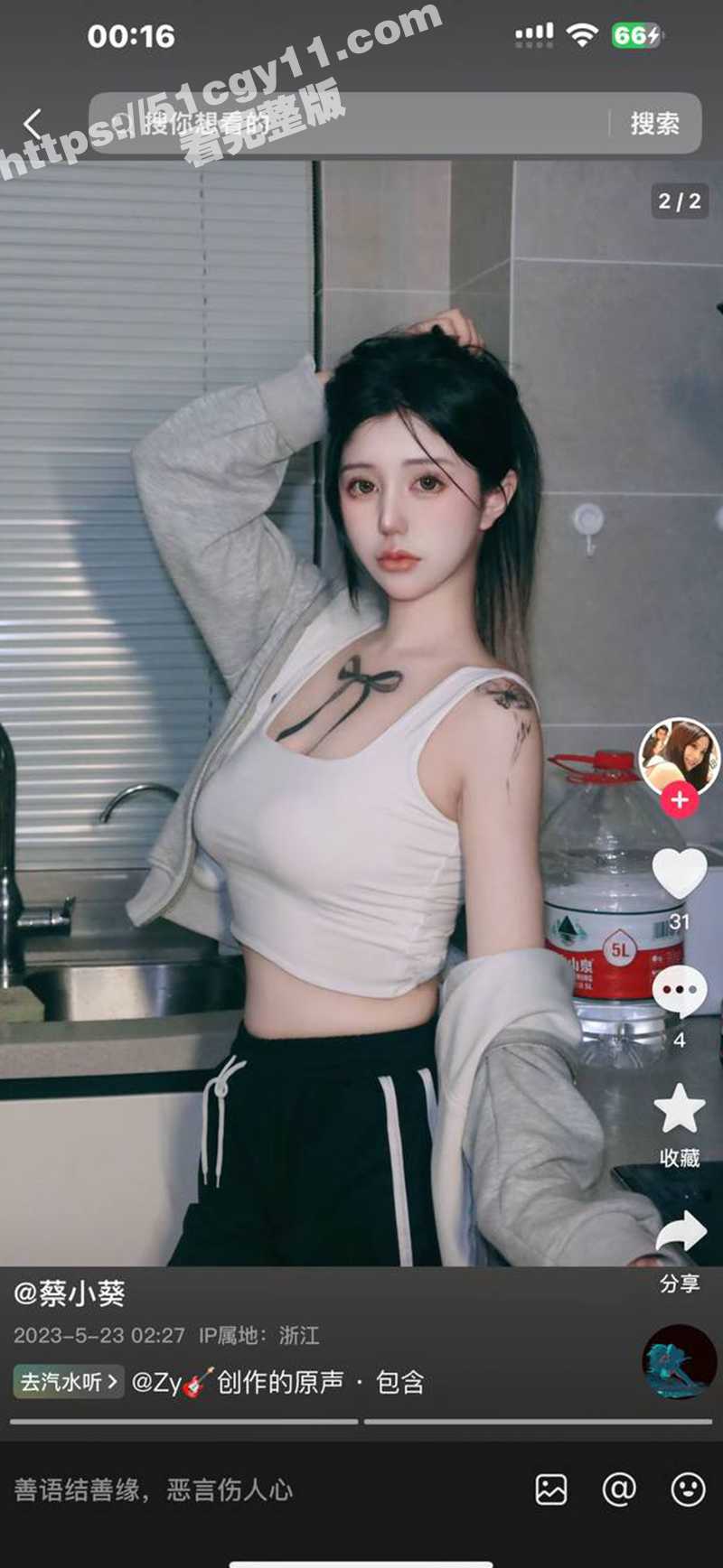
Task: Open the comments bubble
Action: 679,992
